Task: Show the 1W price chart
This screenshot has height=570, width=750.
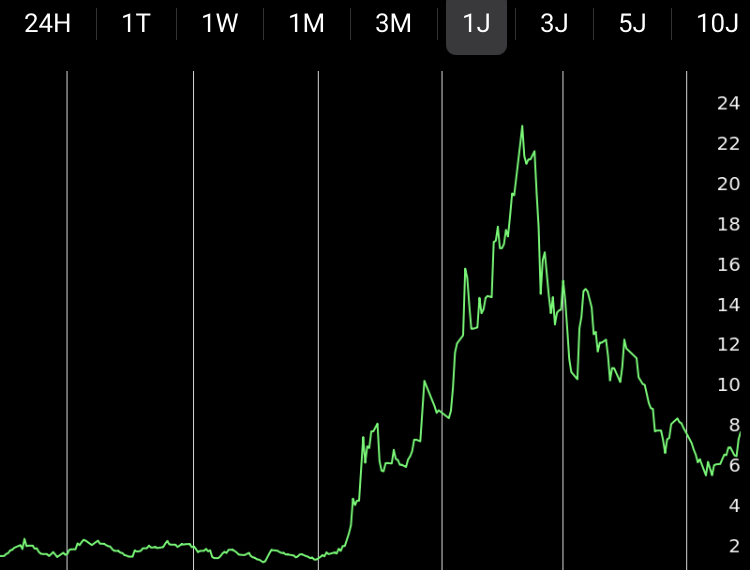Action: point(220,24)
